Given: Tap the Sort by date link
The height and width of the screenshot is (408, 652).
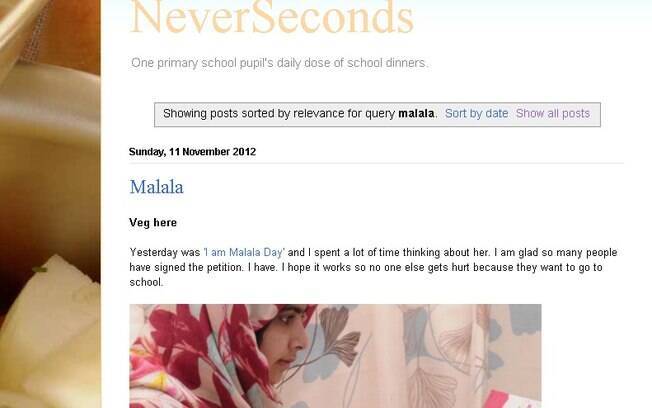Looking at the screenshot, I should click(476, 114).
